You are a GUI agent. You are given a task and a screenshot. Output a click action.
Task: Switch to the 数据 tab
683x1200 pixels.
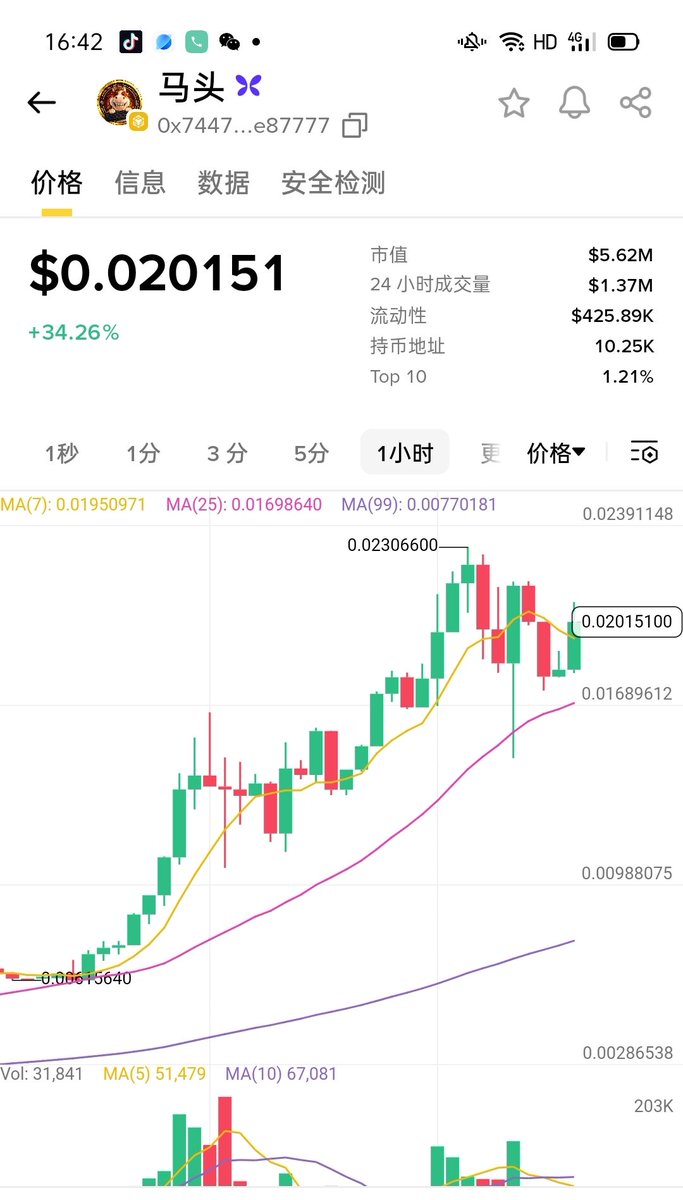coord(223,183)
